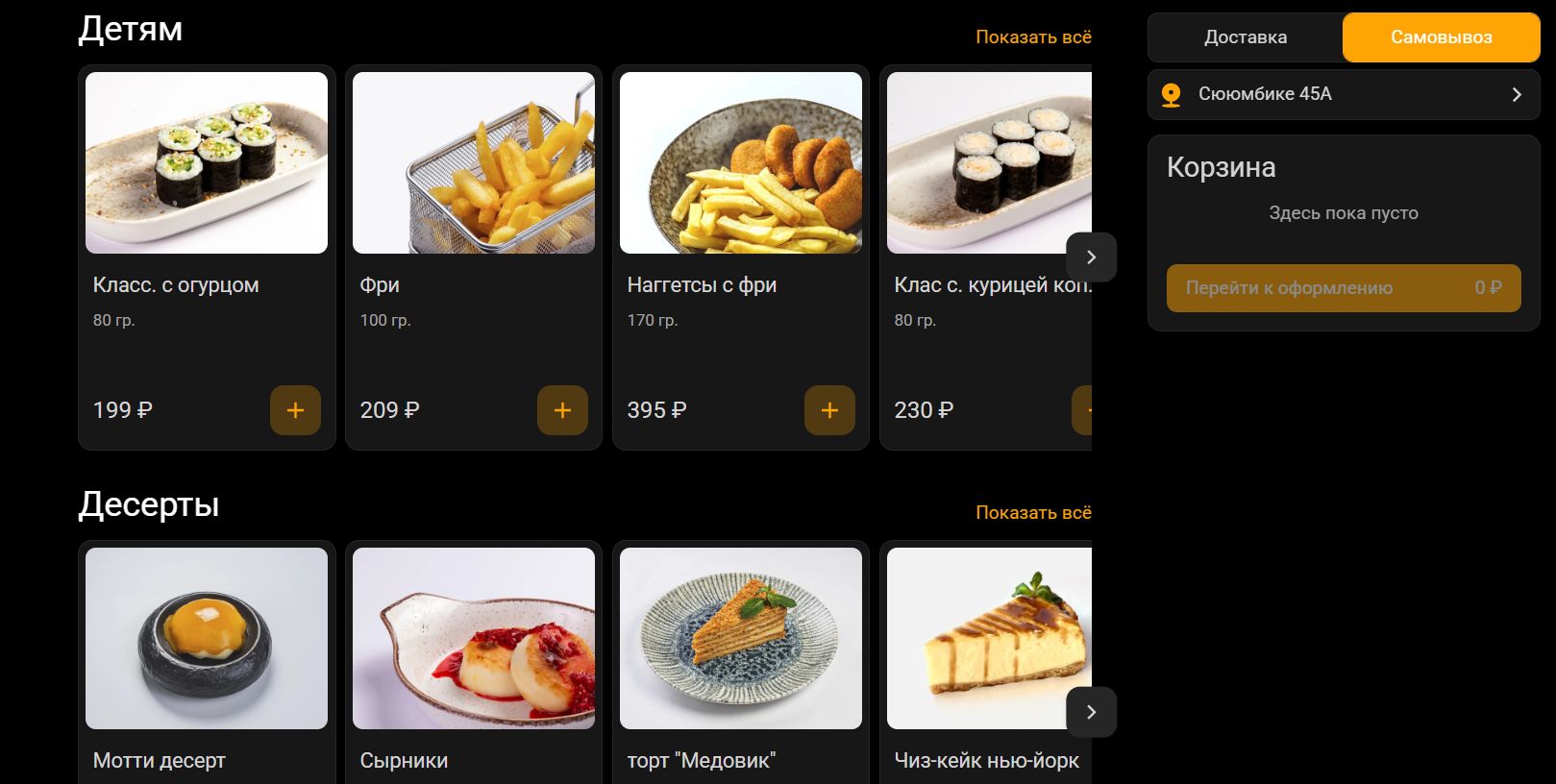Show all items in Десерты section

point(1033,513)
